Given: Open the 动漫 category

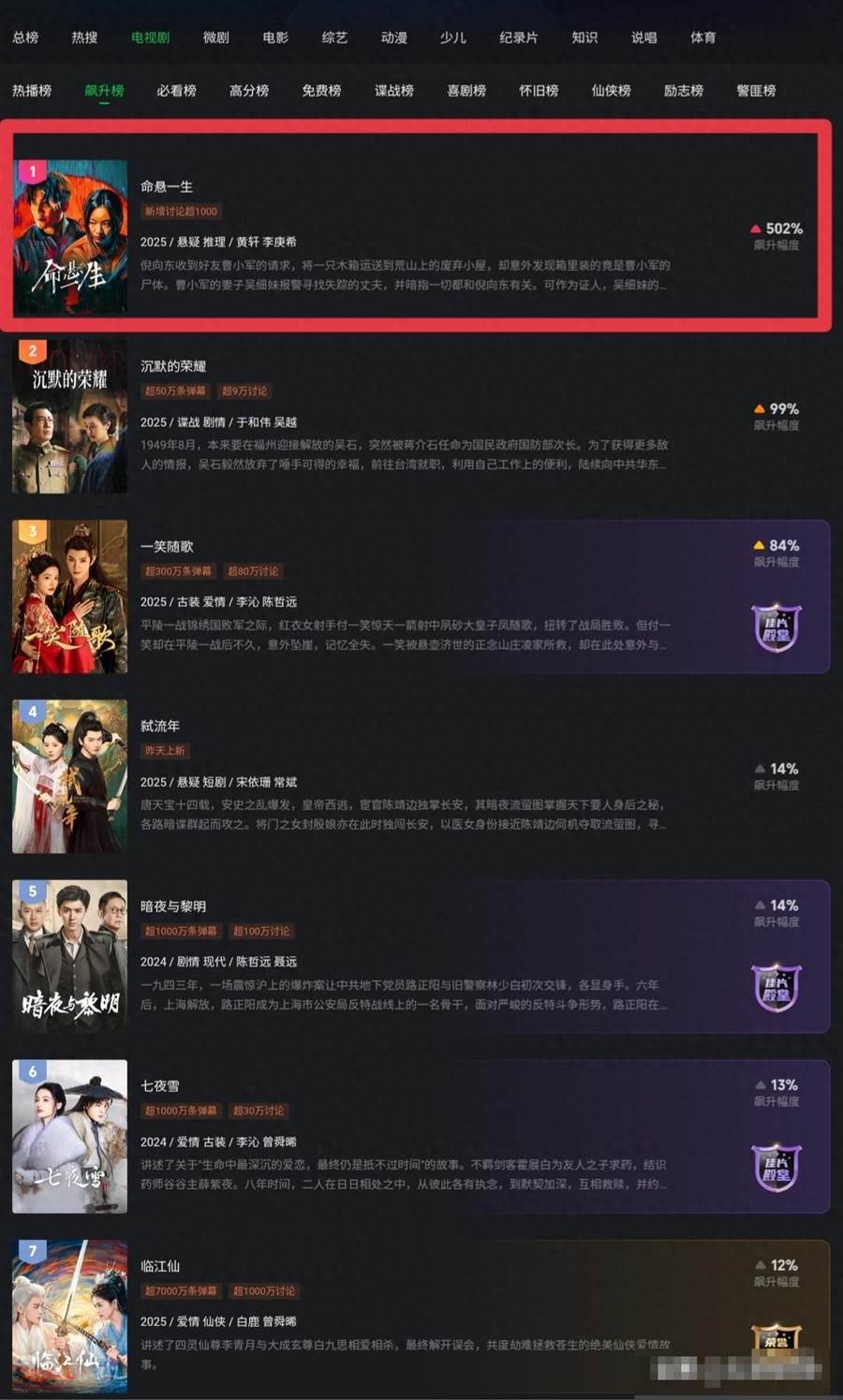Looking at the screenshot, I should (393, 37).
